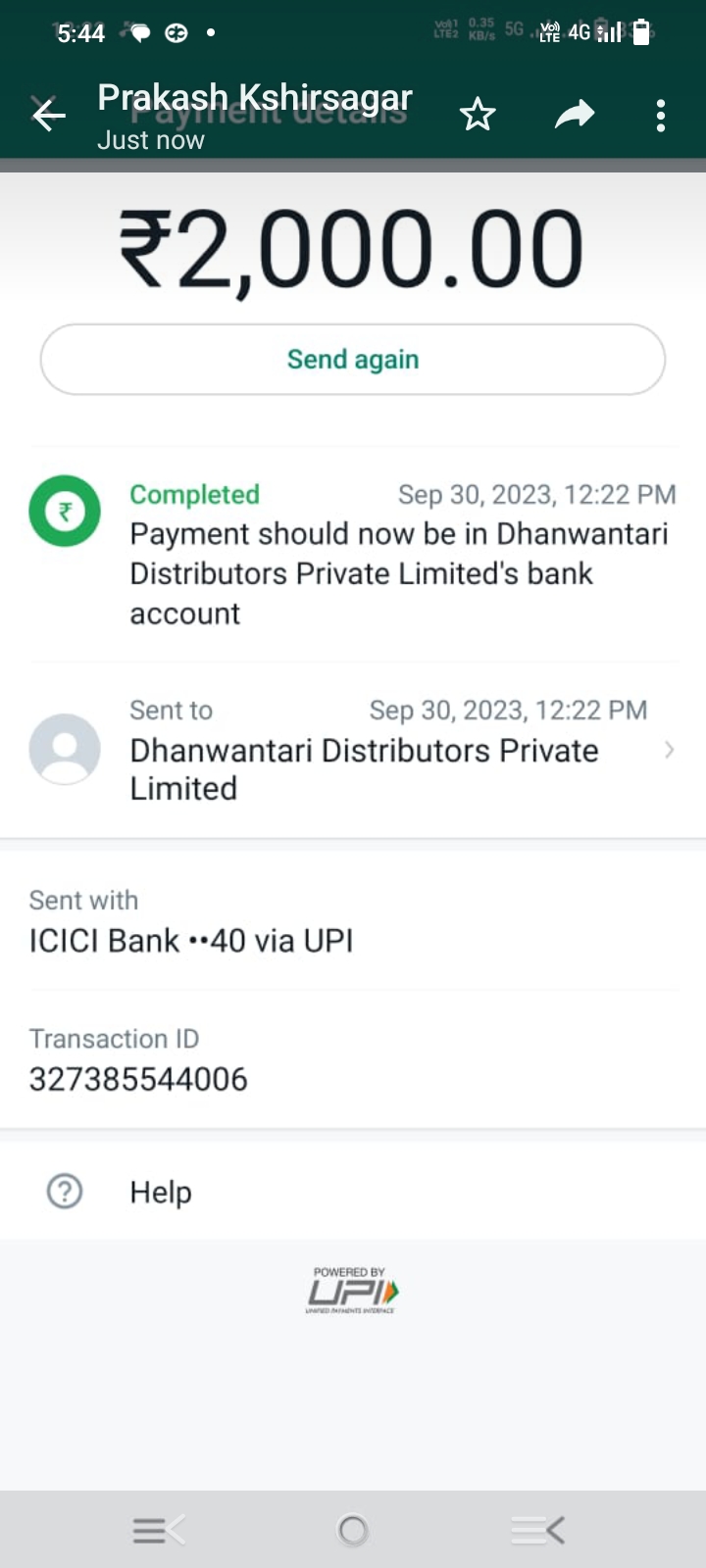Go back using the top arrow
This screenshot has width=706, height=1568.
click(48, 116)
